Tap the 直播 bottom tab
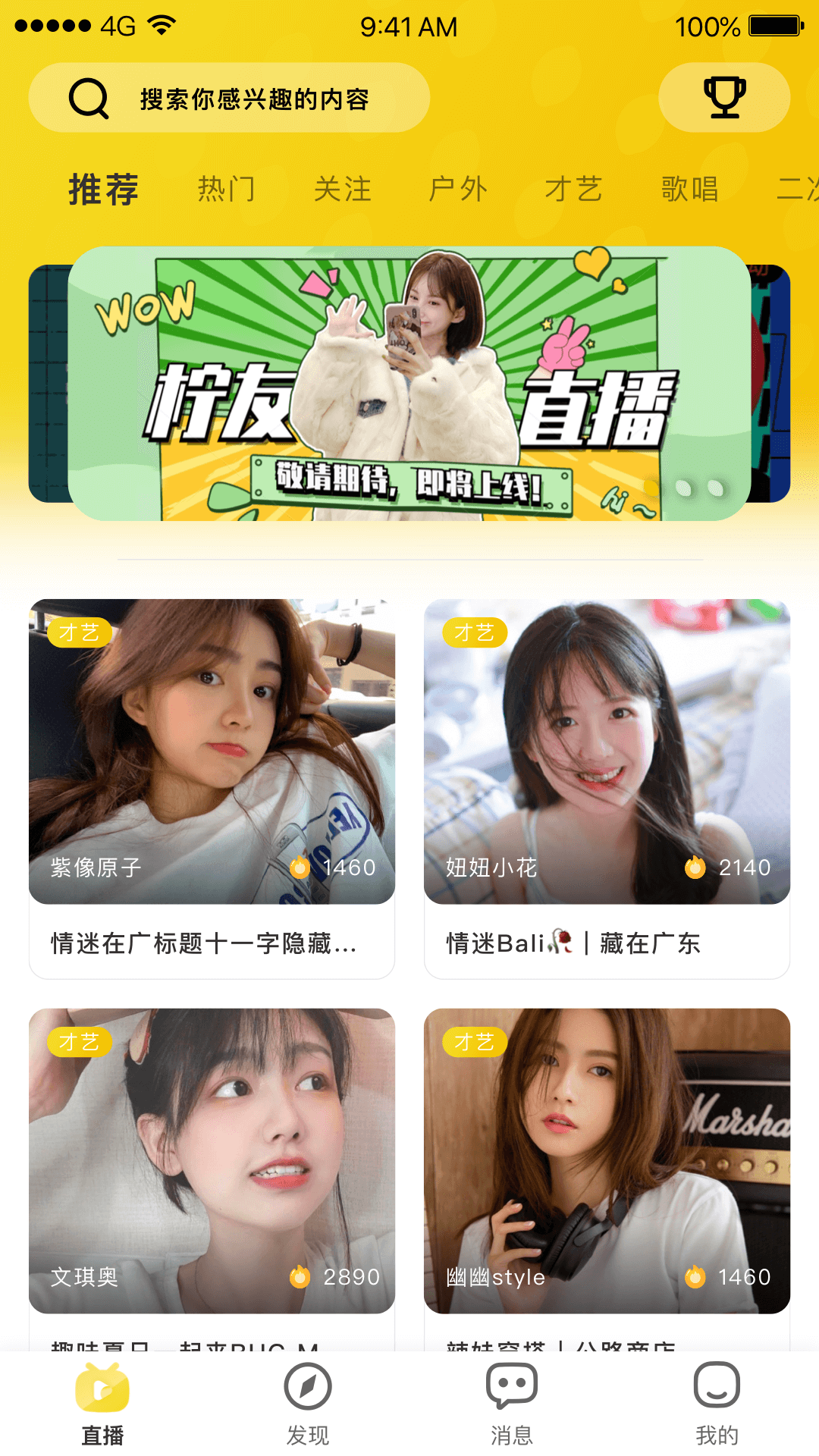This screenshot has width=819, height=1456. pos(102,1403)
